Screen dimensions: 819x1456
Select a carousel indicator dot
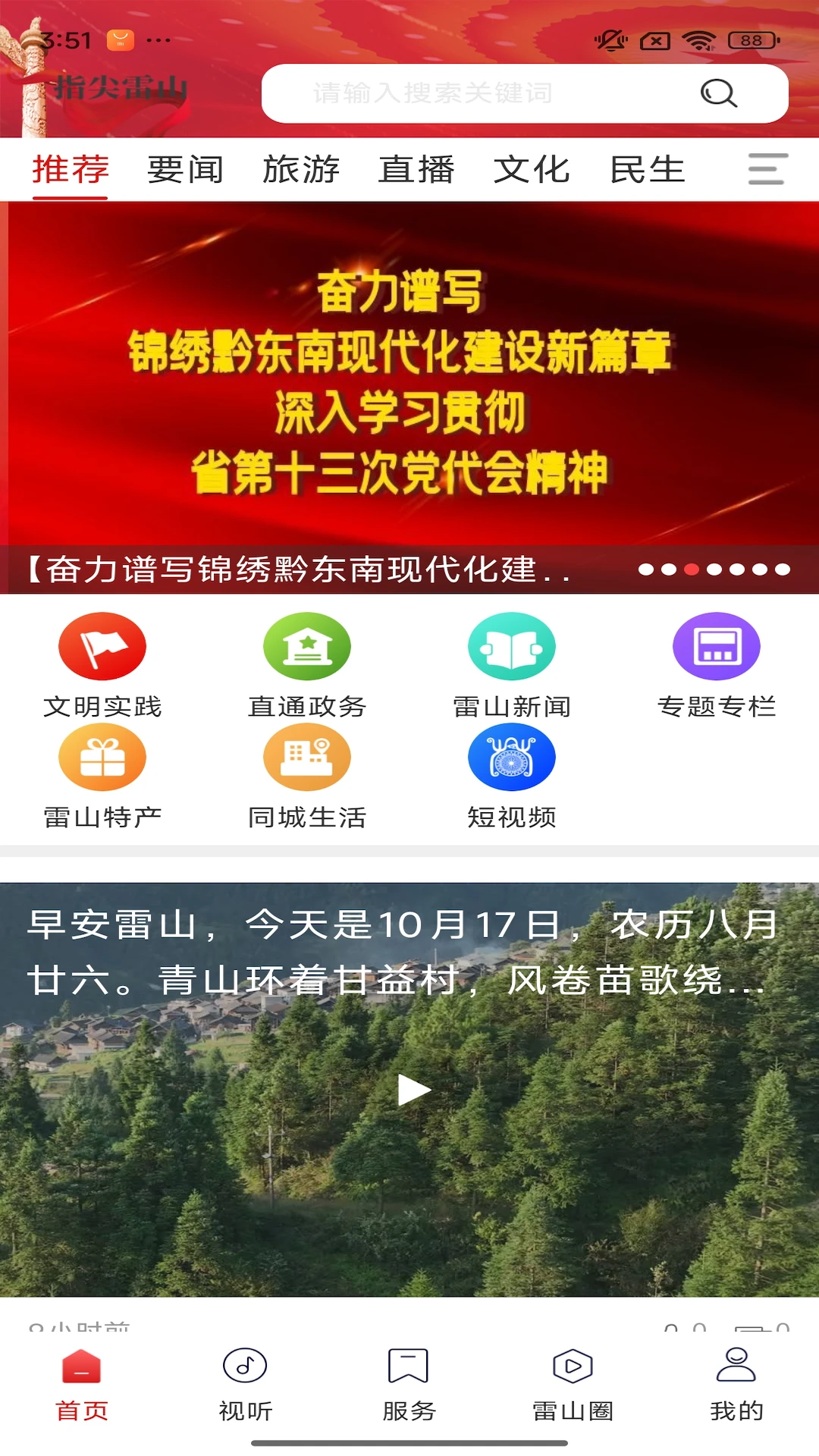[691, 568]
